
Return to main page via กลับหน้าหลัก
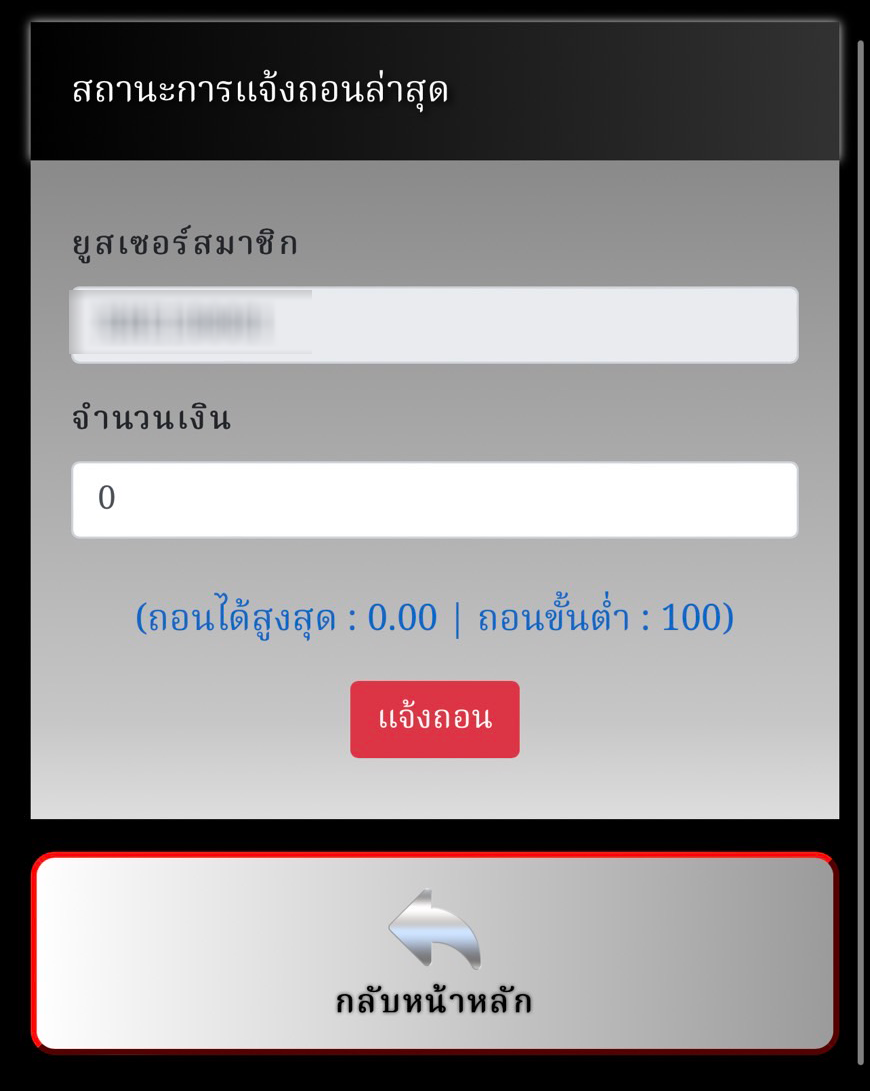pos(434,953)
